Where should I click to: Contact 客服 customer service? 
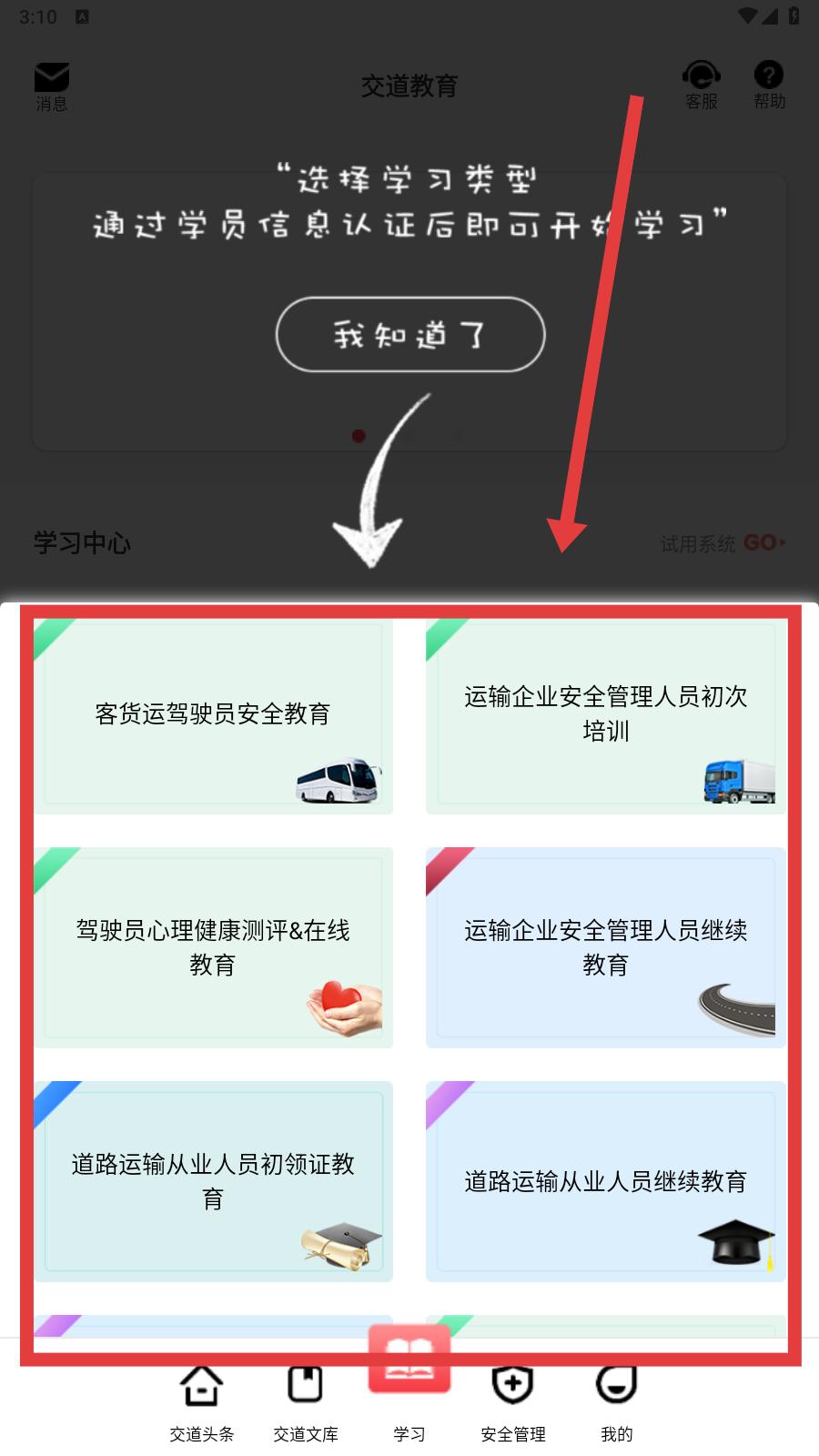(702, 85)
